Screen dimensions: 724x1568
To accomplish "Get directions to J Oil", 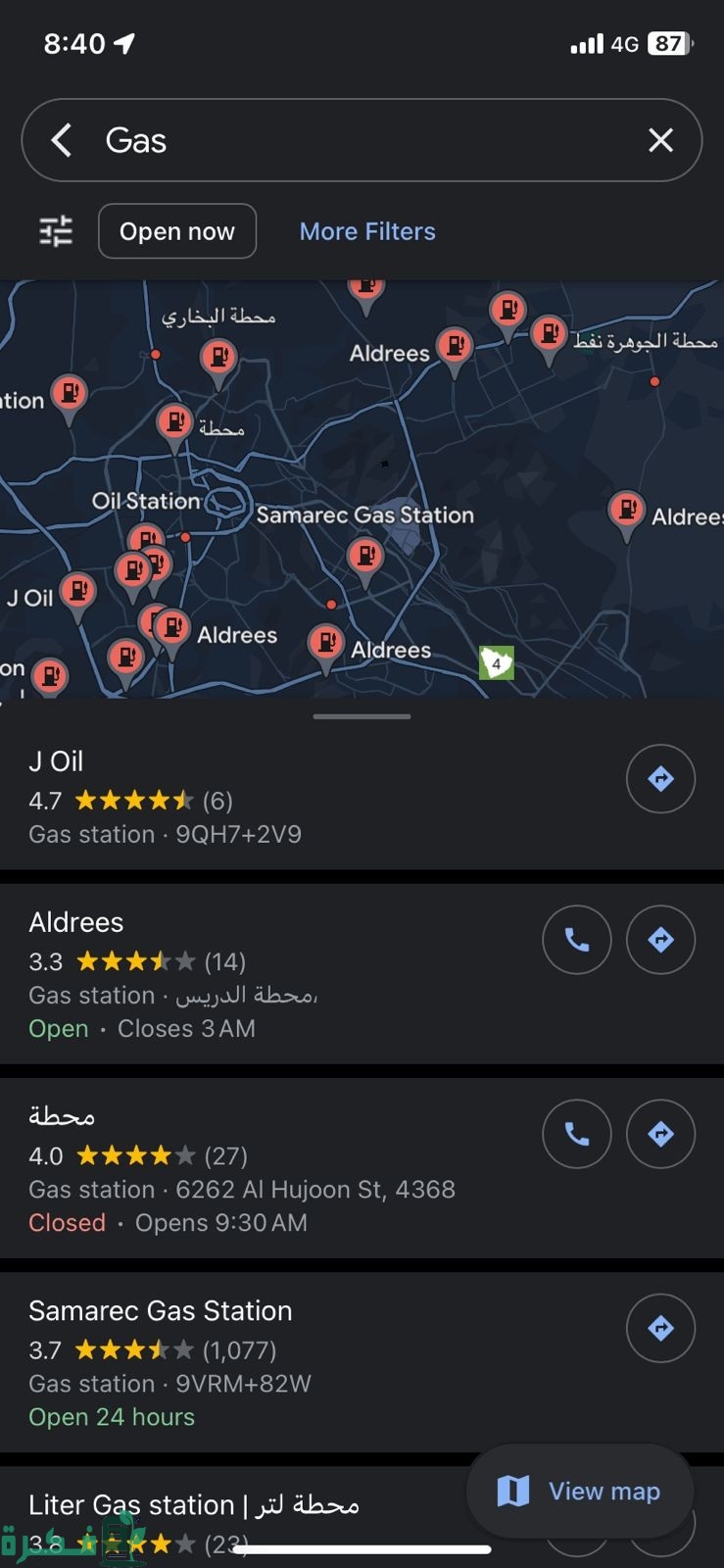I will pyautogui.click(x=661, y=779).
